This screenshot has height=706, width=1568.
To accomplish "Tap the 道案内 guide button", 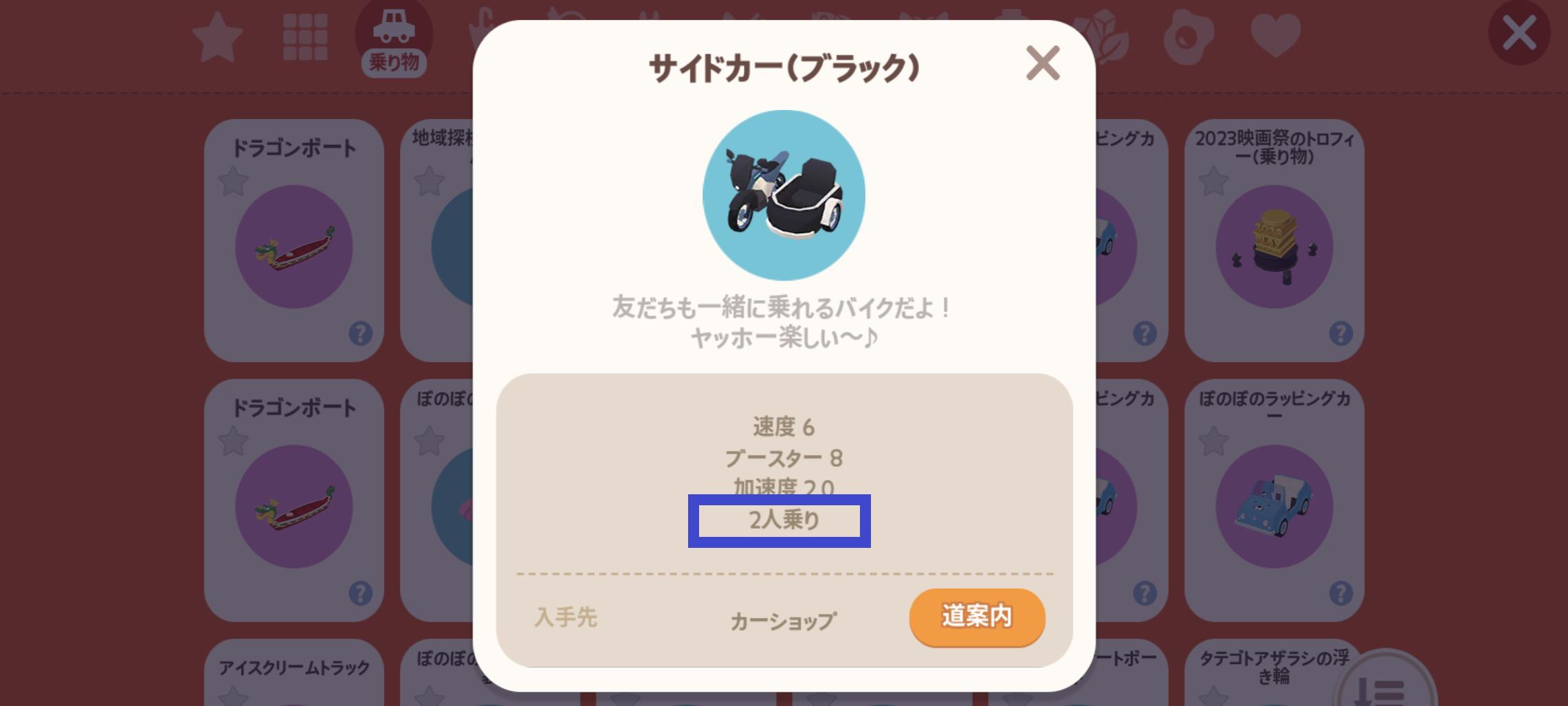I will (976, 617).
